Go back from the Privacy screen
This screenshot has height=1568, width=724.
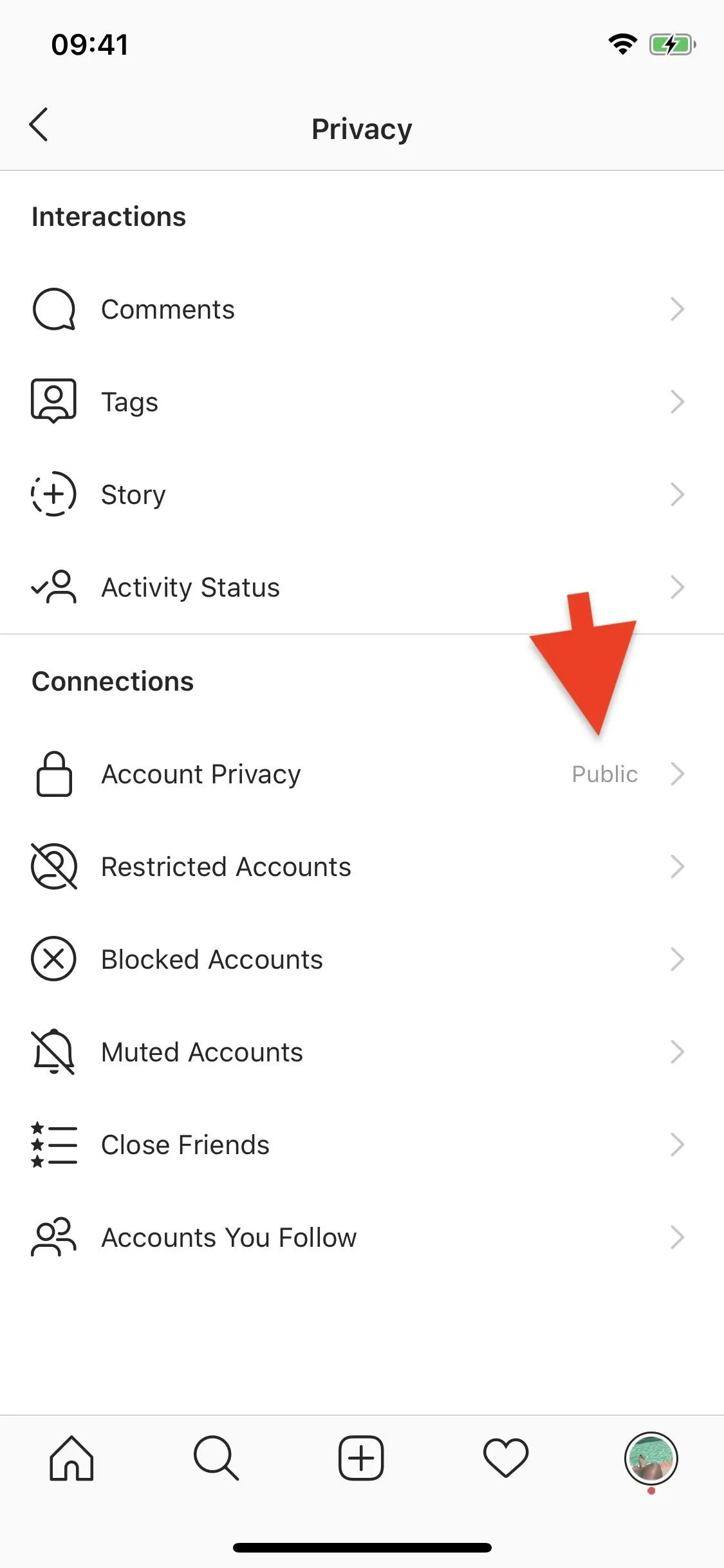(x=39, y=124)
